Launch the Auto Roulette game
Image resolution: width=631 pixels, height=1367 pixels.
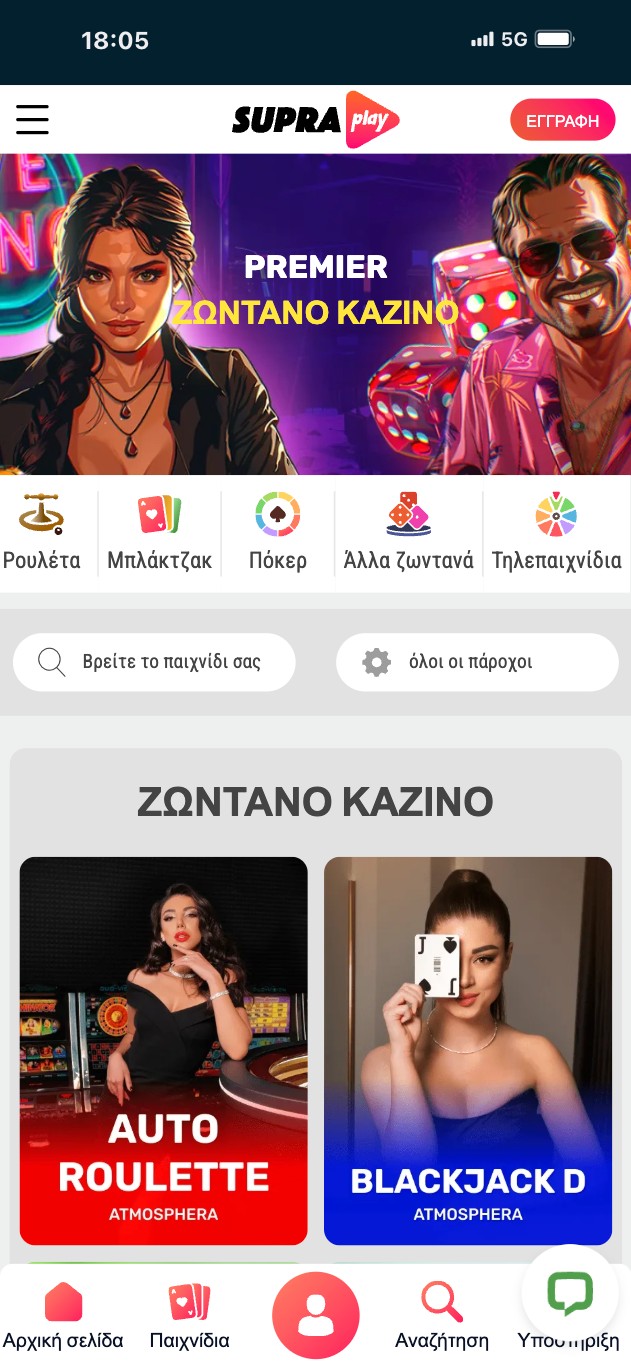[163, 1050]
